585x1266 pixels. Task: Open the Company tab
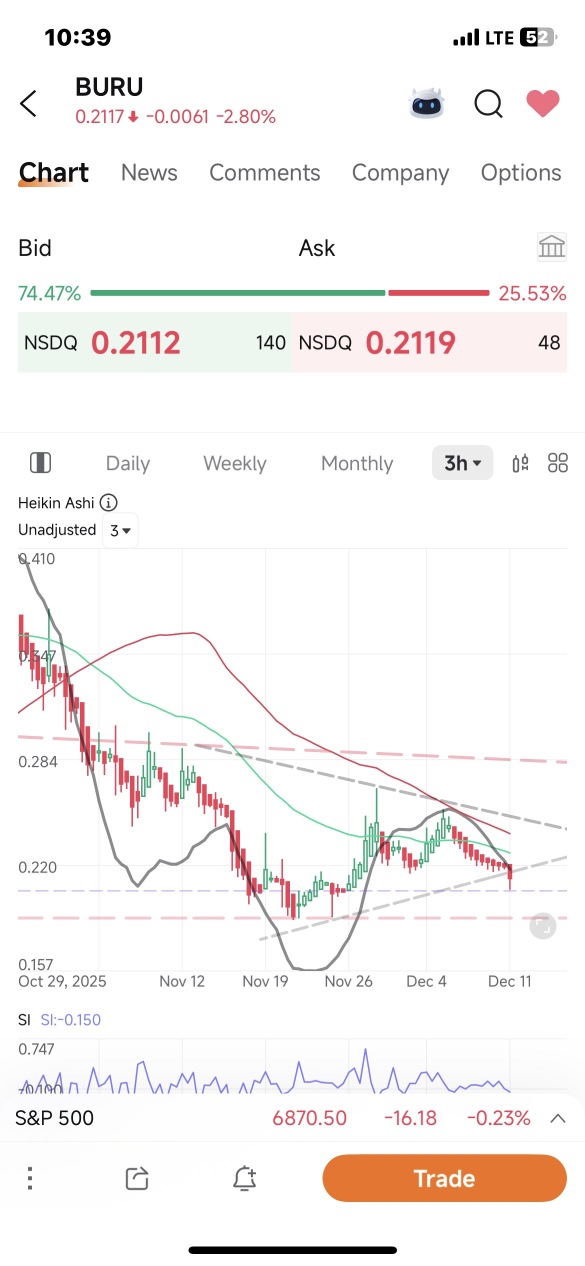(400, 172)
